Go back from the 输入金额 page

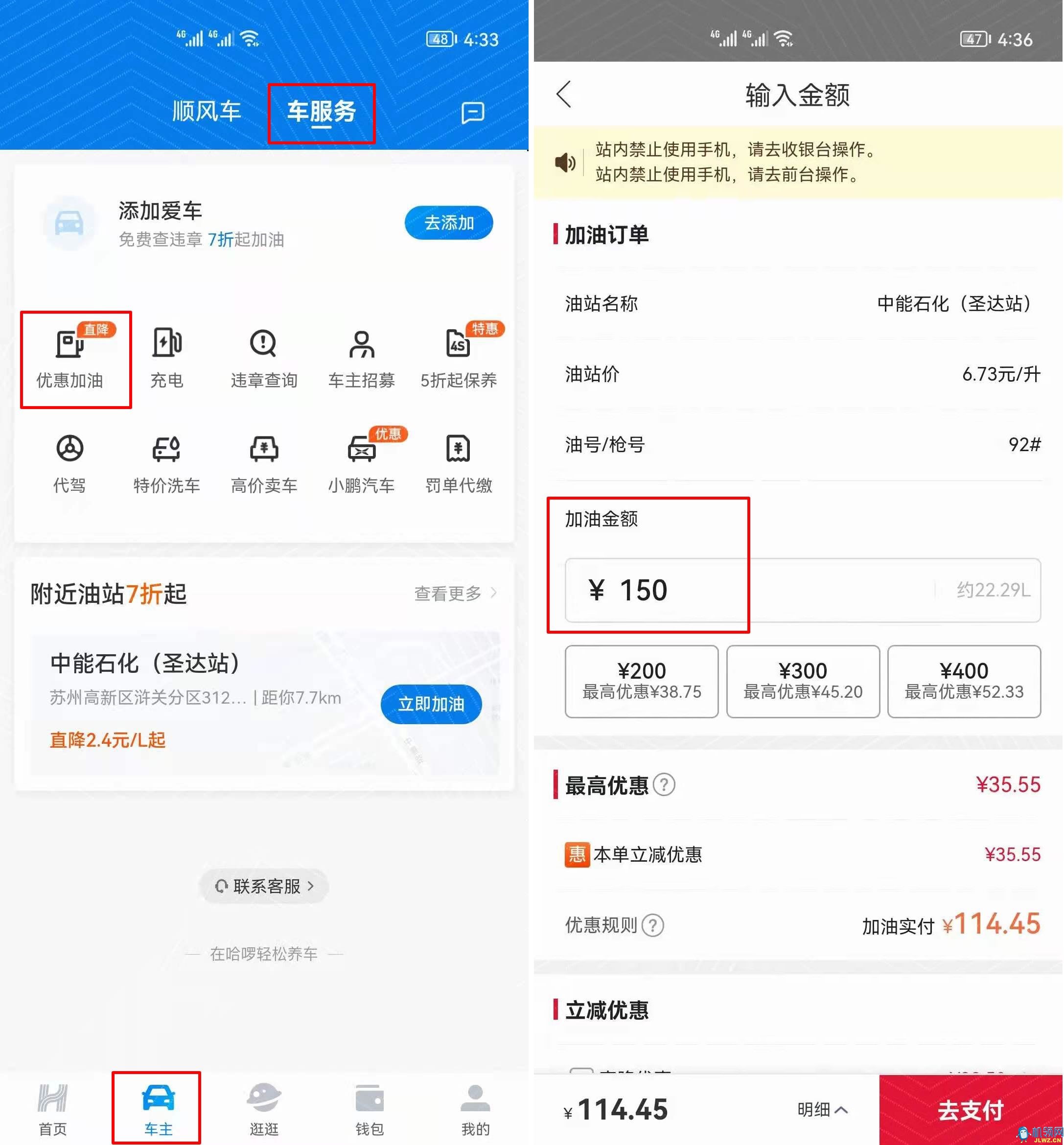pos(564,94)
